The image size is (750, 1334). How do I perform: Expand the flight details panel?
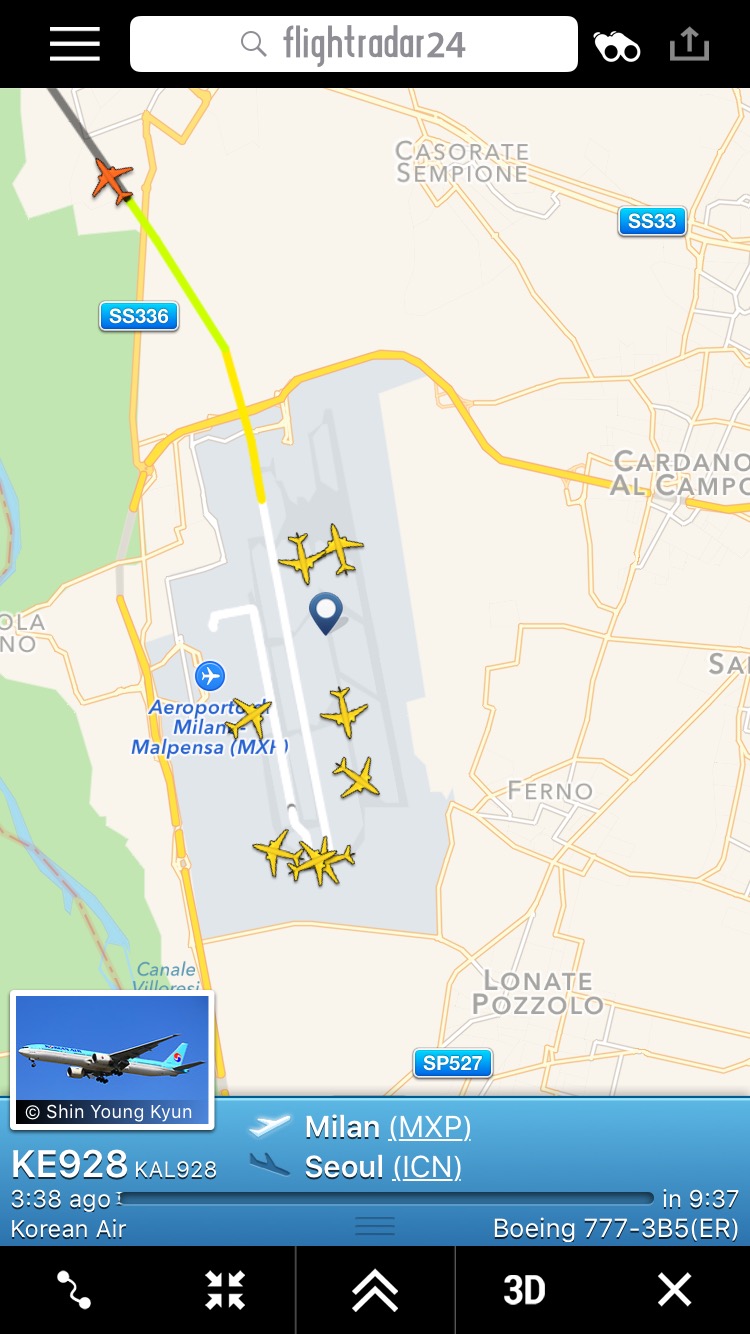(x=375, y=1290)
